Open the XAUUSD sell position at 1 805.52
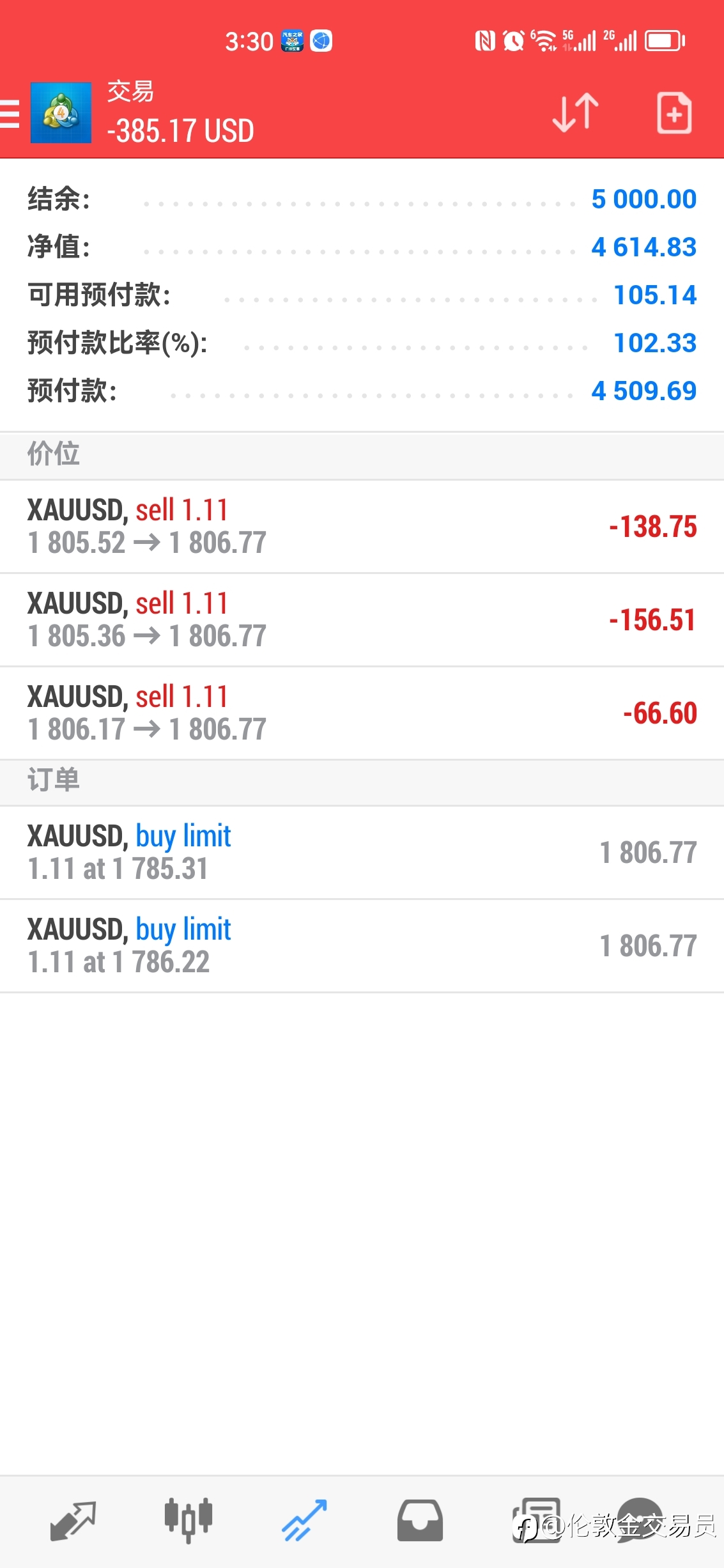Image resolution: width=724 pixels, height=1568 pixels. (x=362, y=527)
